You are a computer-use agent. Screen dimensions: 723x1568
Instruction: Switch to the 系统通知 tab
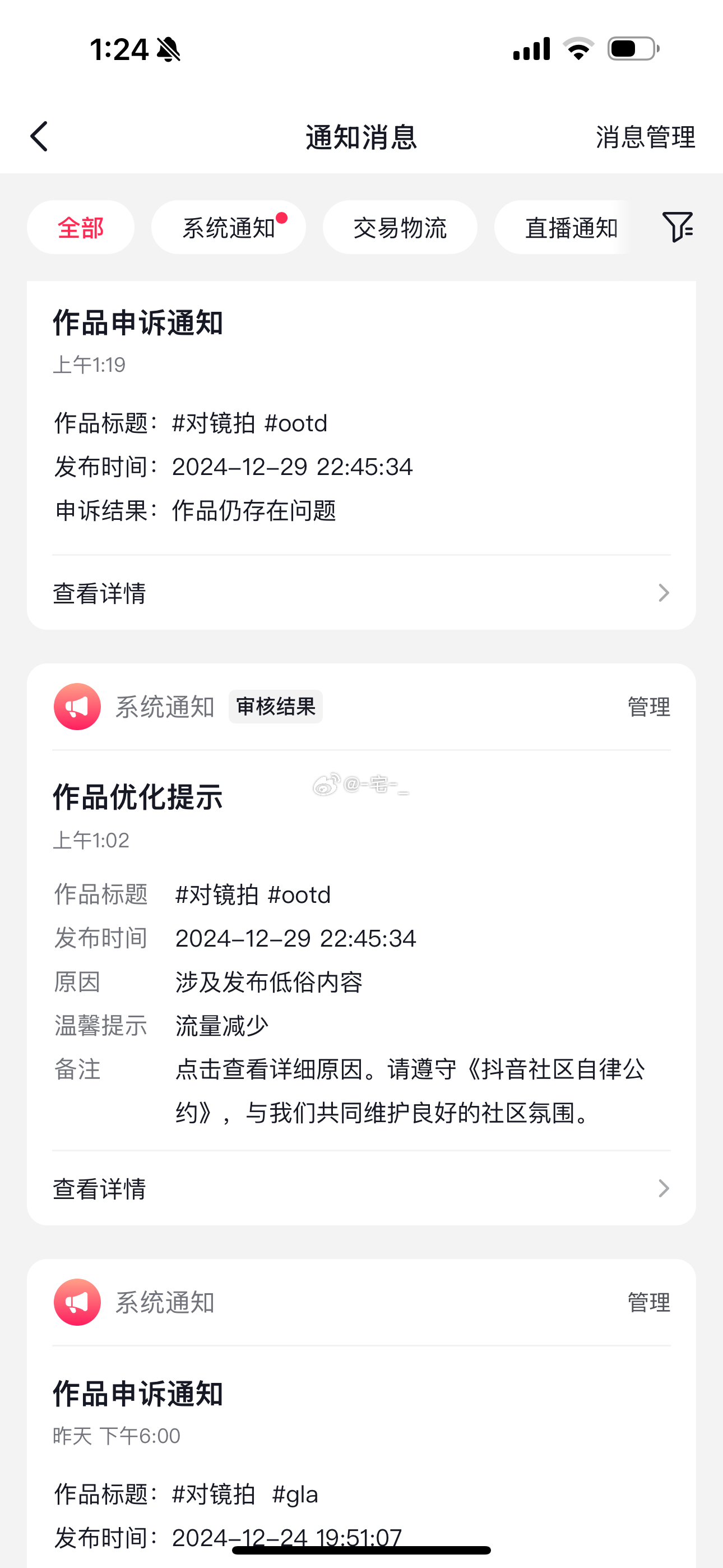(229, 228)
